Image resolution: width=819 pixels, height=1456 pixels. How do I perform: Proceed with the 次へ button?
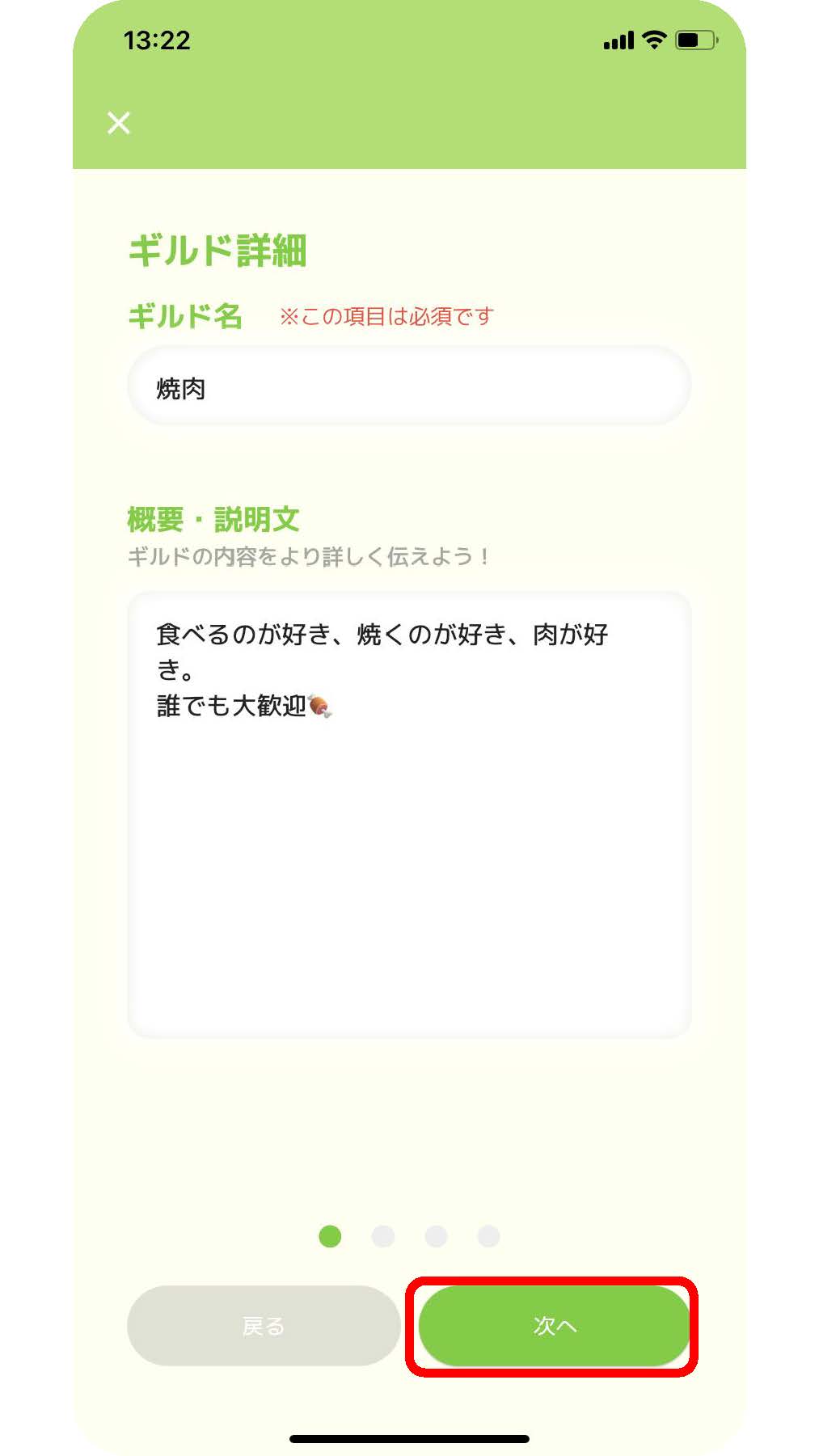[x=554, y=1326]
